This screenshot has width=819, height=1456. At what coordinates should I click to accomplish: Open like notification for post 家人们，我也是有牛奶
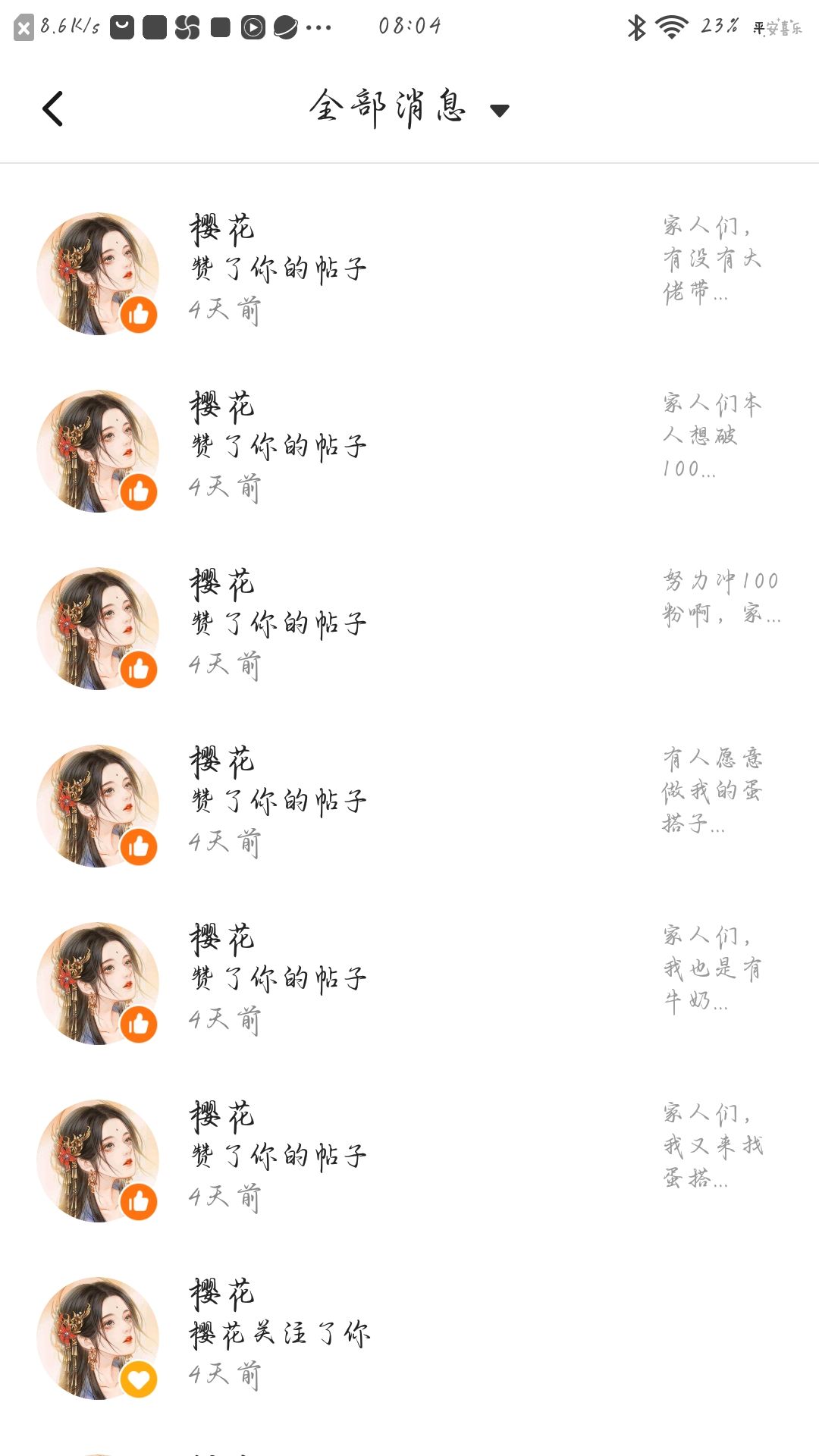tap(409, 981)
